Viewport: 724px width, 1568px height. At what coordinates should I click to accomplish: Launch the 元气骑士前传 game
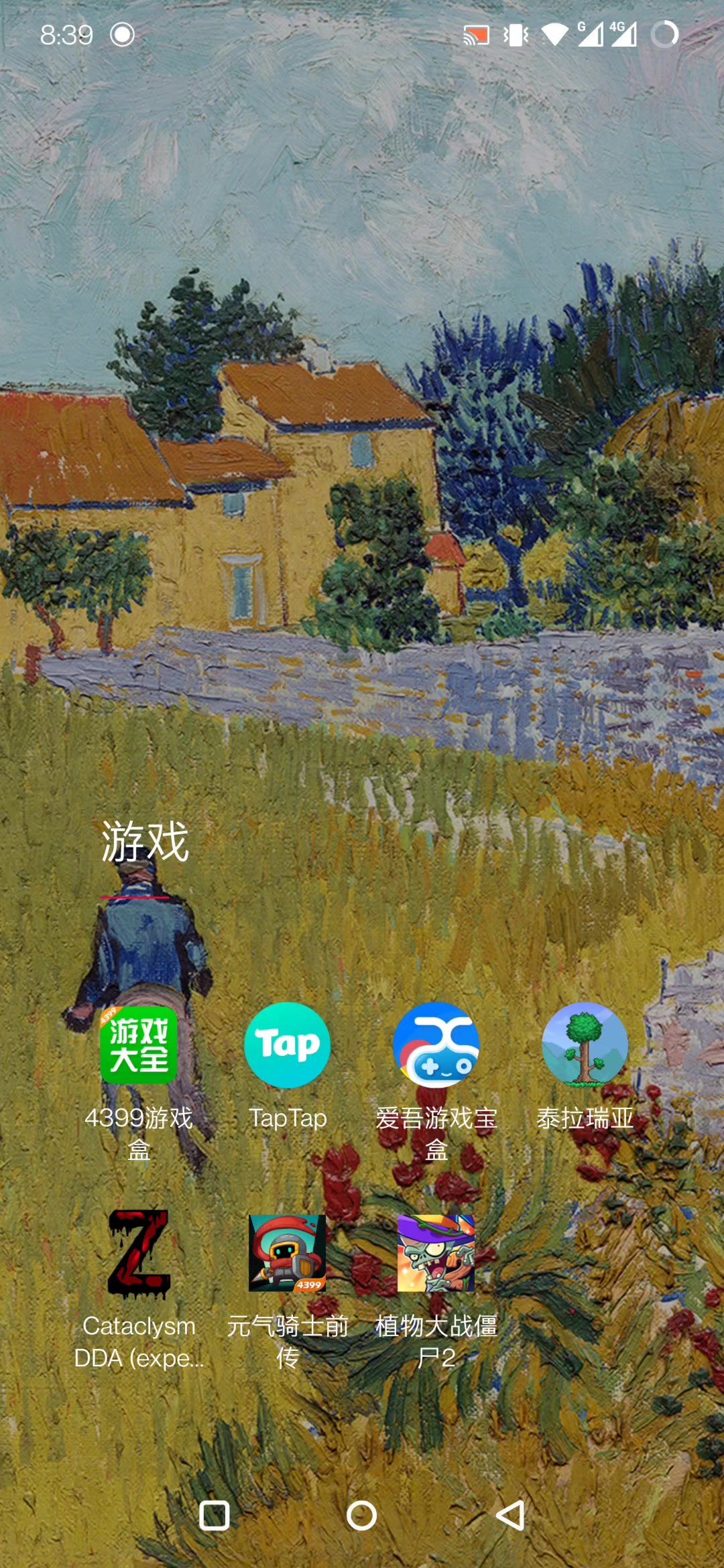288,1254
